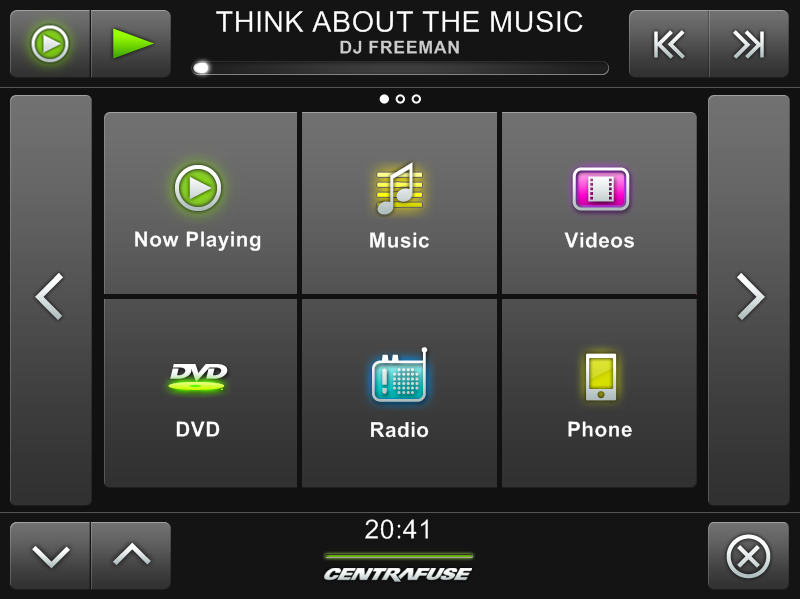800x599 pixels.
Task: Open the Now Playing tile
Action: click(200, 203)
